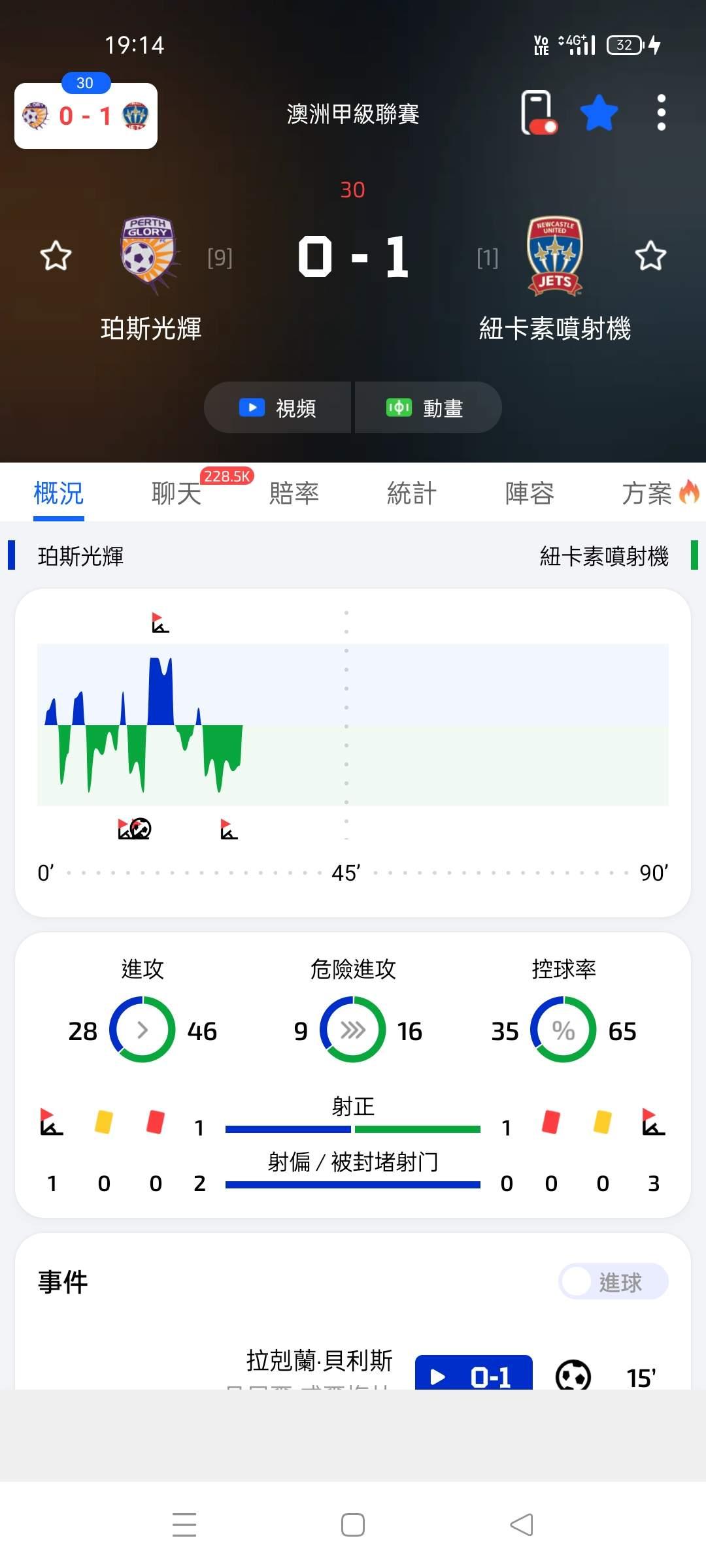Screen dimensions: 706x1568
Task: Favorite the team 珀斯光輝 with its star
Action: (x=56, y=255)
